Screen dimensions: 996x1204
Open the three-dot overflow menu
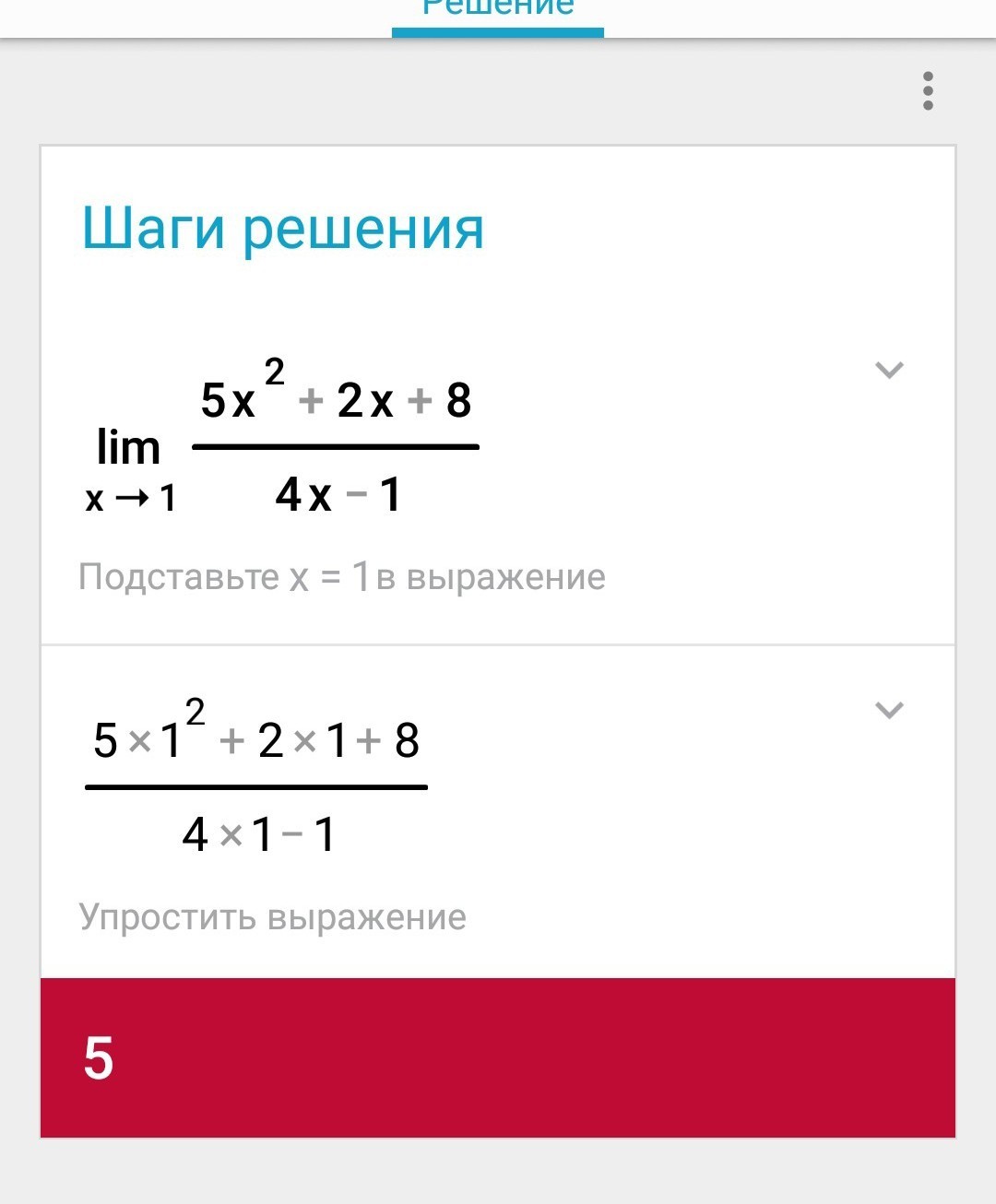928,91
